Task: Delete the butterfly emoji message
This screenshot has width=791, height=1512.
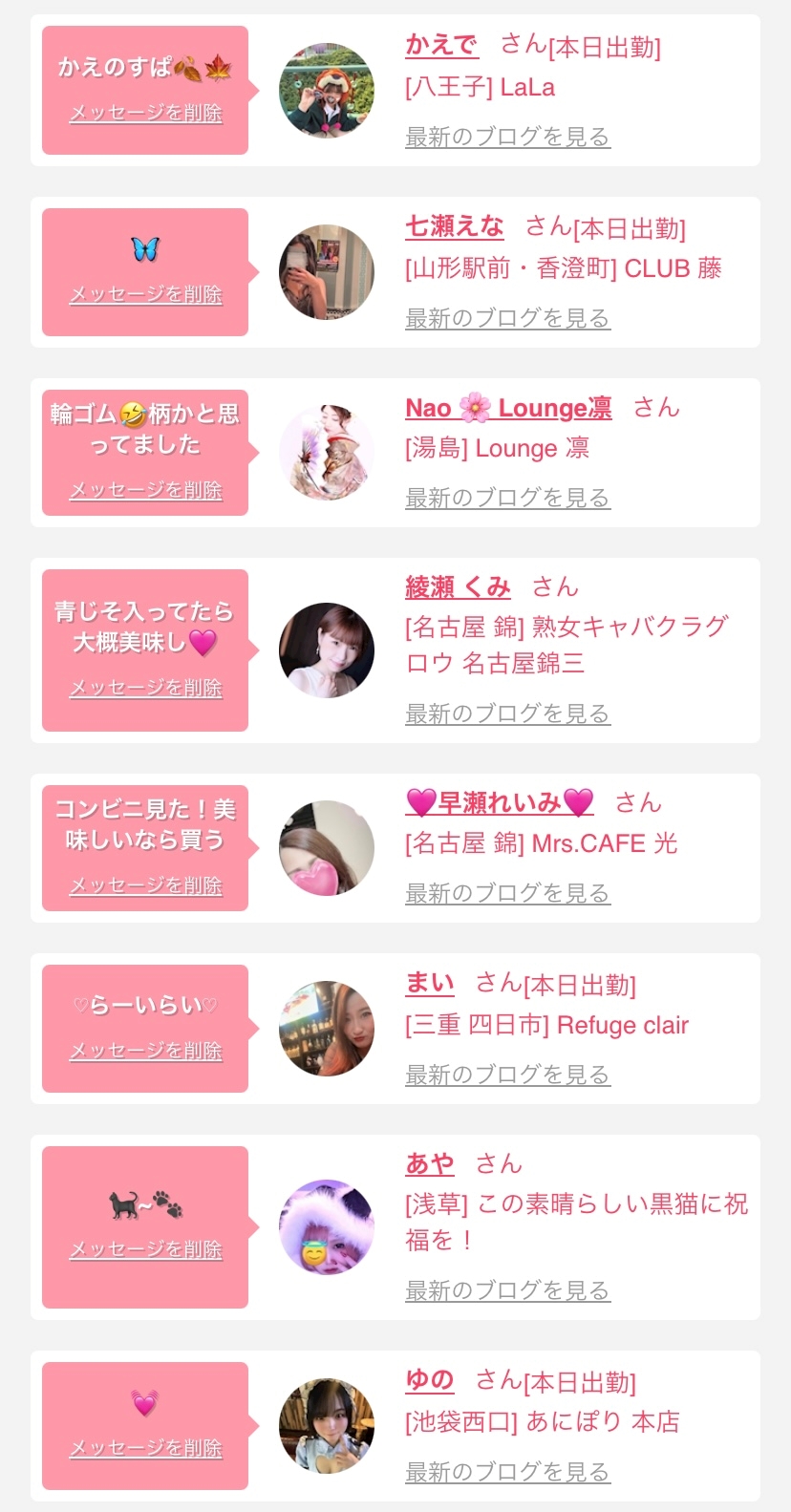Action: click(145, 294)
